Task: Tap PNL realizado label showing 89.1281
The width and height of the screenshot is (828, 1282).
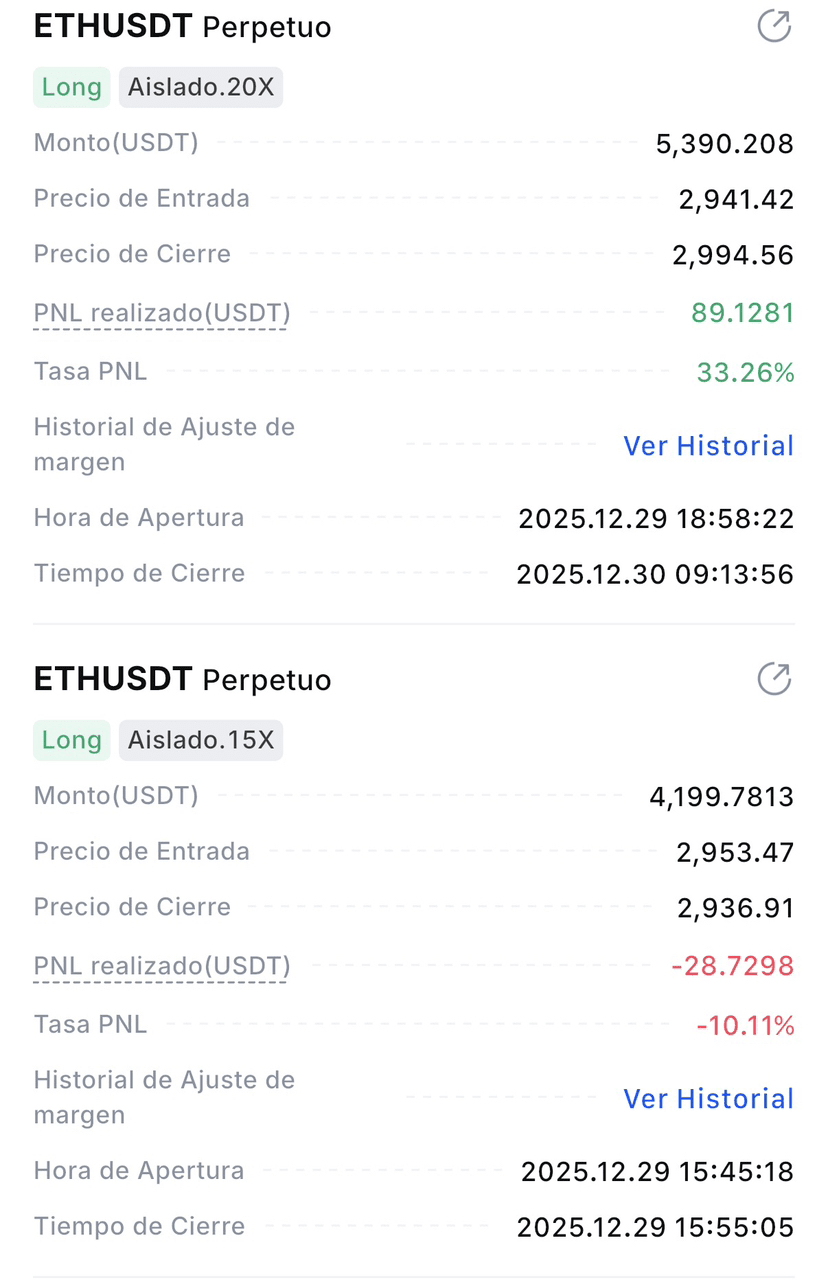Action: click(162, 313)
